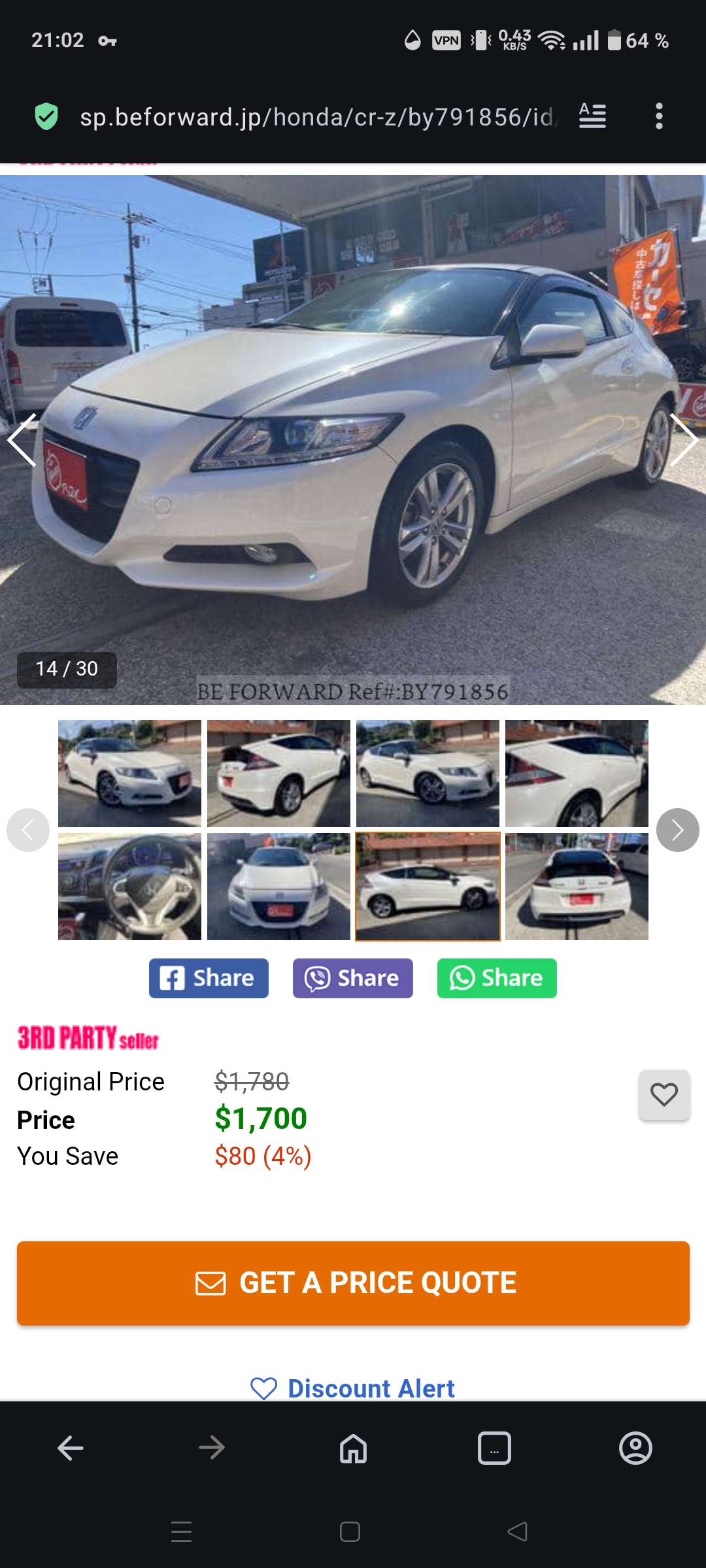
Task: Share the listing via WhatsApp
Action: coord(497,978)
